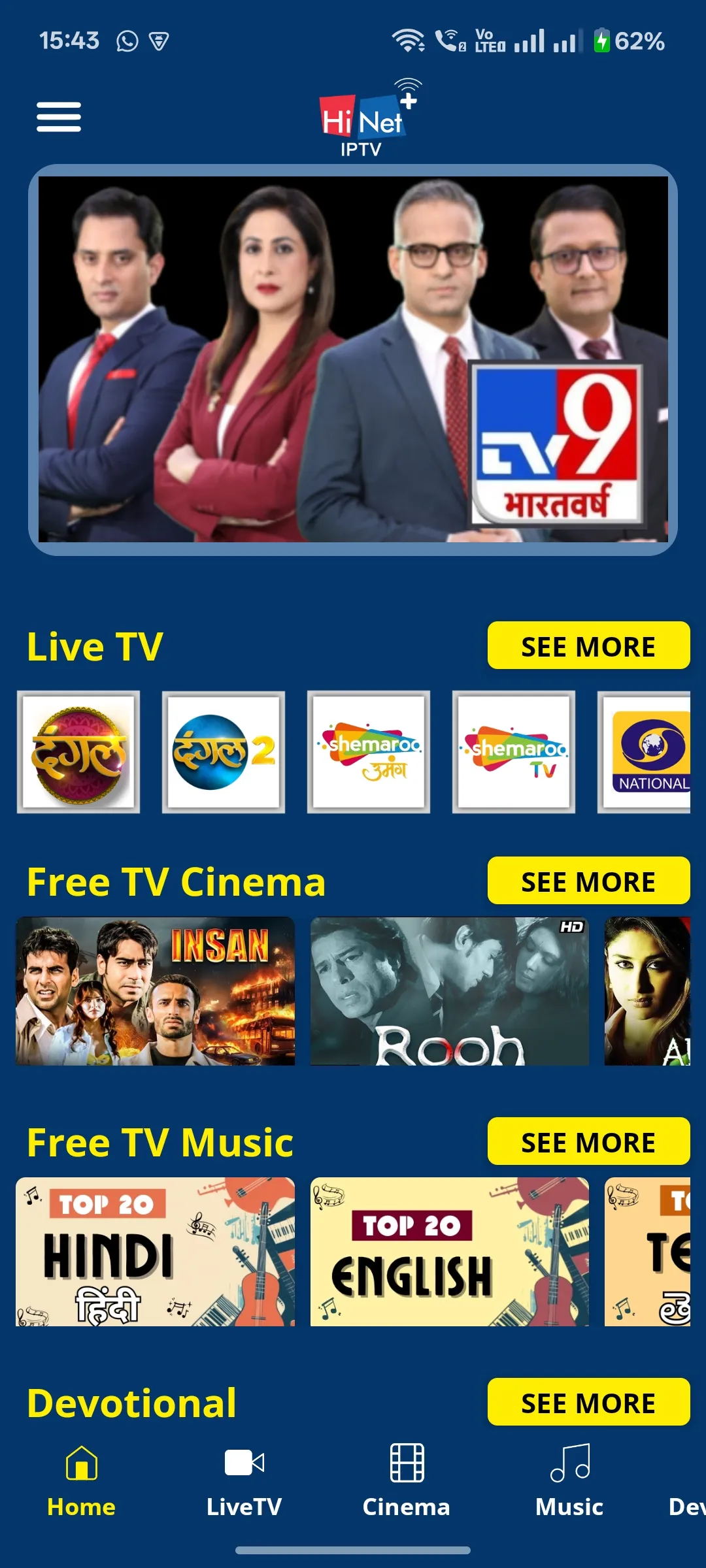Open the Dangal channel
This screenshot has width=706, height=1568.
click(x=78, y=752)
